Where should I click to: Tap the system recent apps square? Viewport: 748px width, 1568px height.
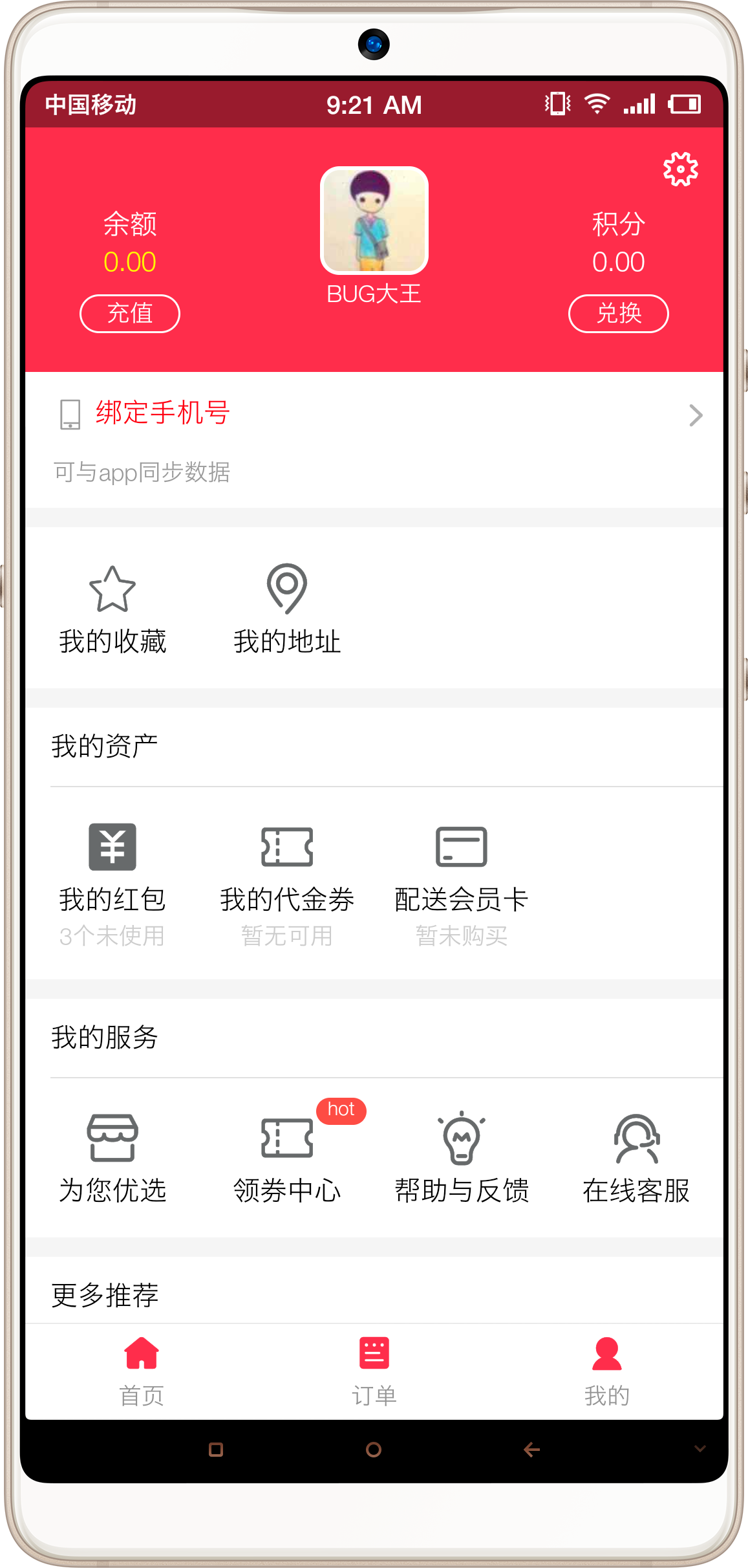(216, 1450)
